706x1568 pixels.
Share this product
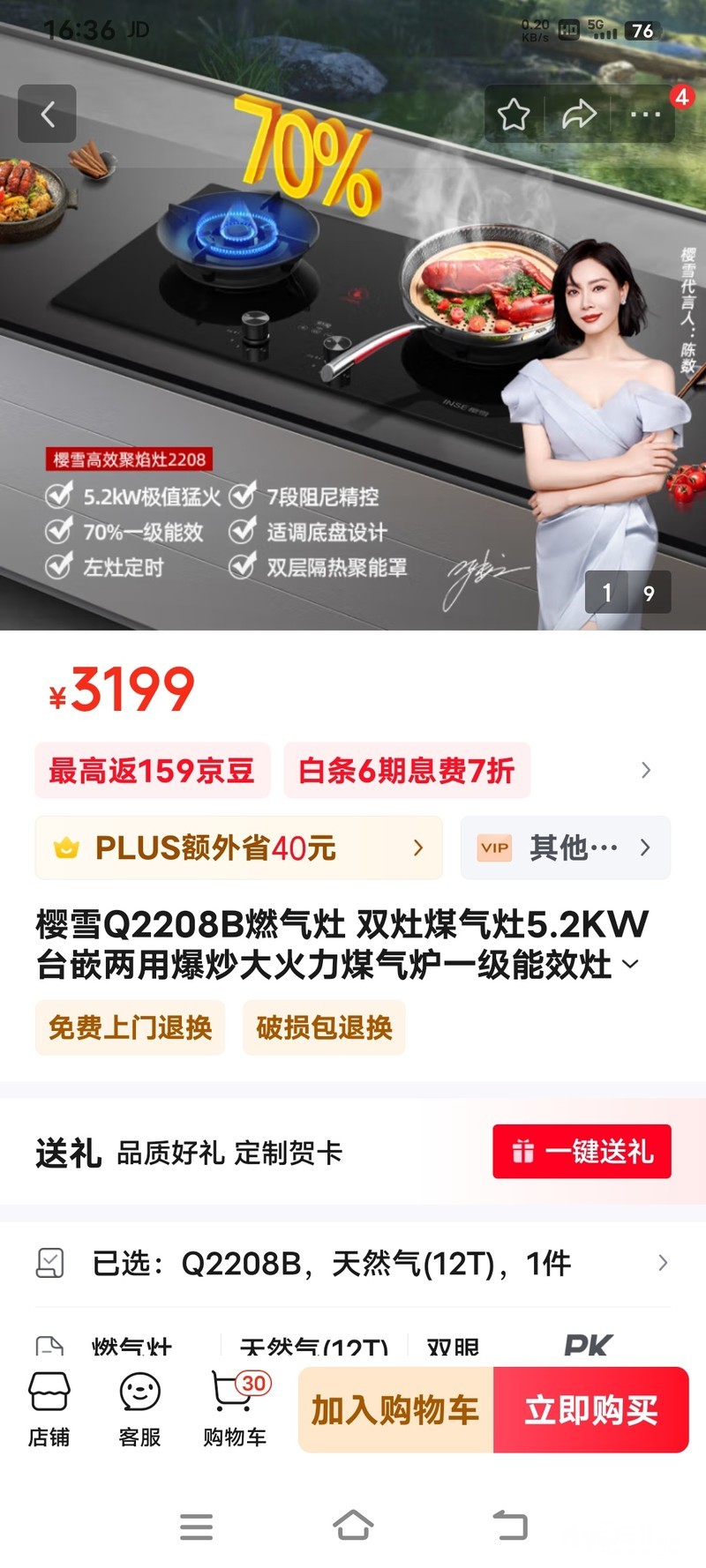[579, 115]
